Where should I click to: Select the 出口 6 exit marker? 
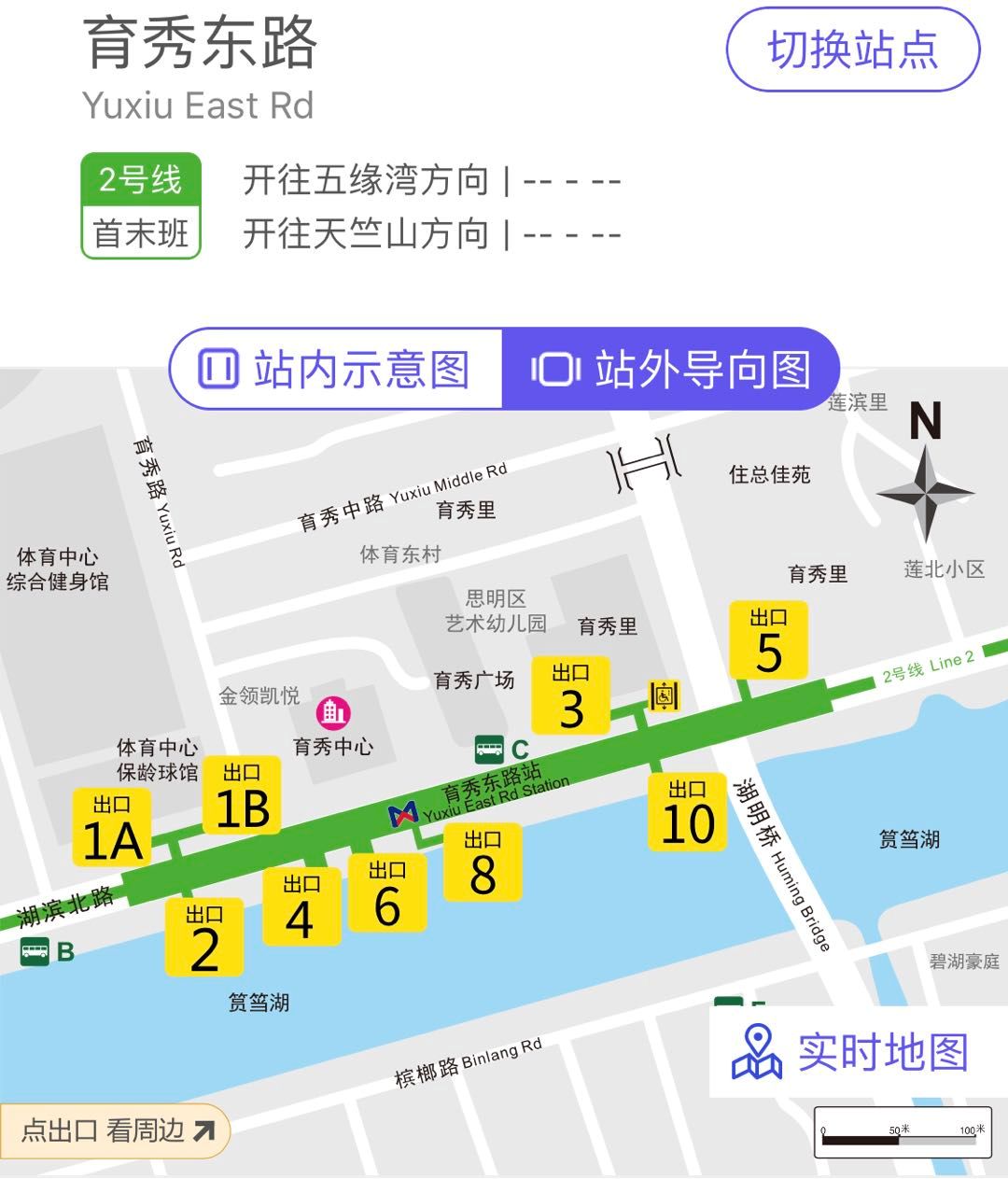387,893
